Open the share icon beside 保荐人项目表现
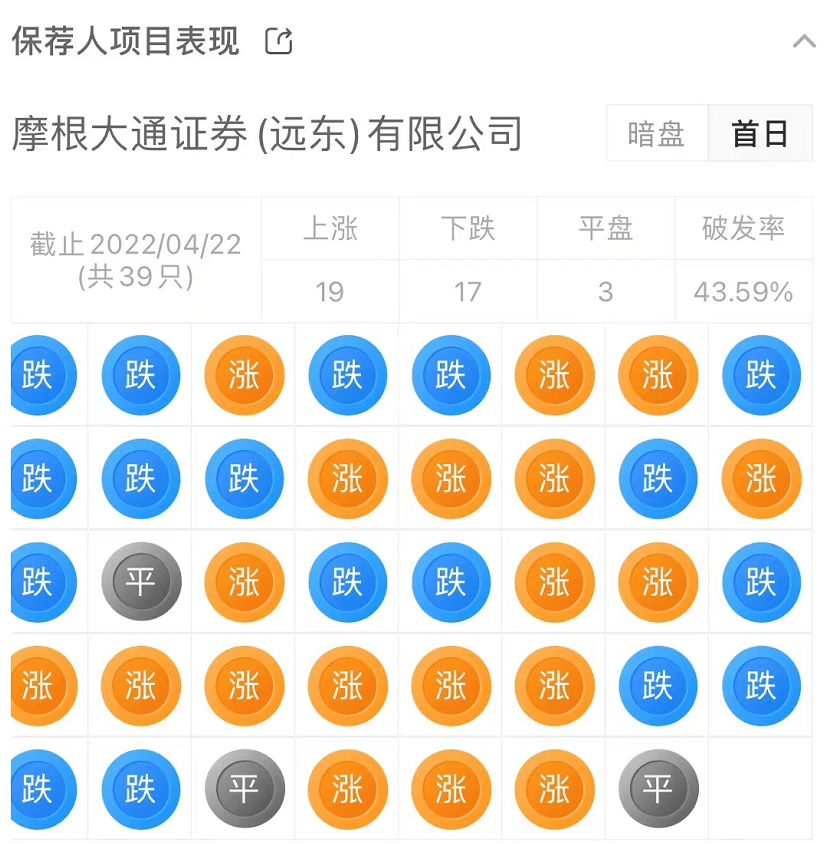This screenshot has height=844, width=823. [x=279, y=41]
